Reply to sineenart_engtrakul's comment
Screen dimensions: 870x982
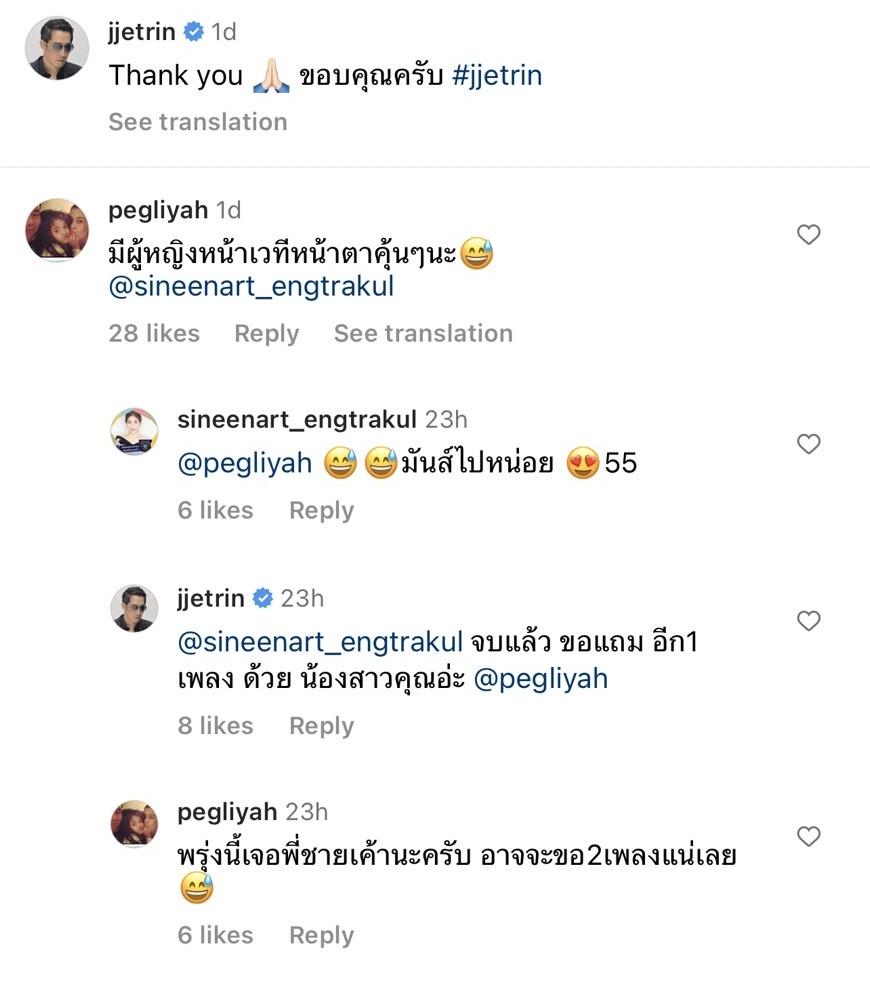pos(321,510)
